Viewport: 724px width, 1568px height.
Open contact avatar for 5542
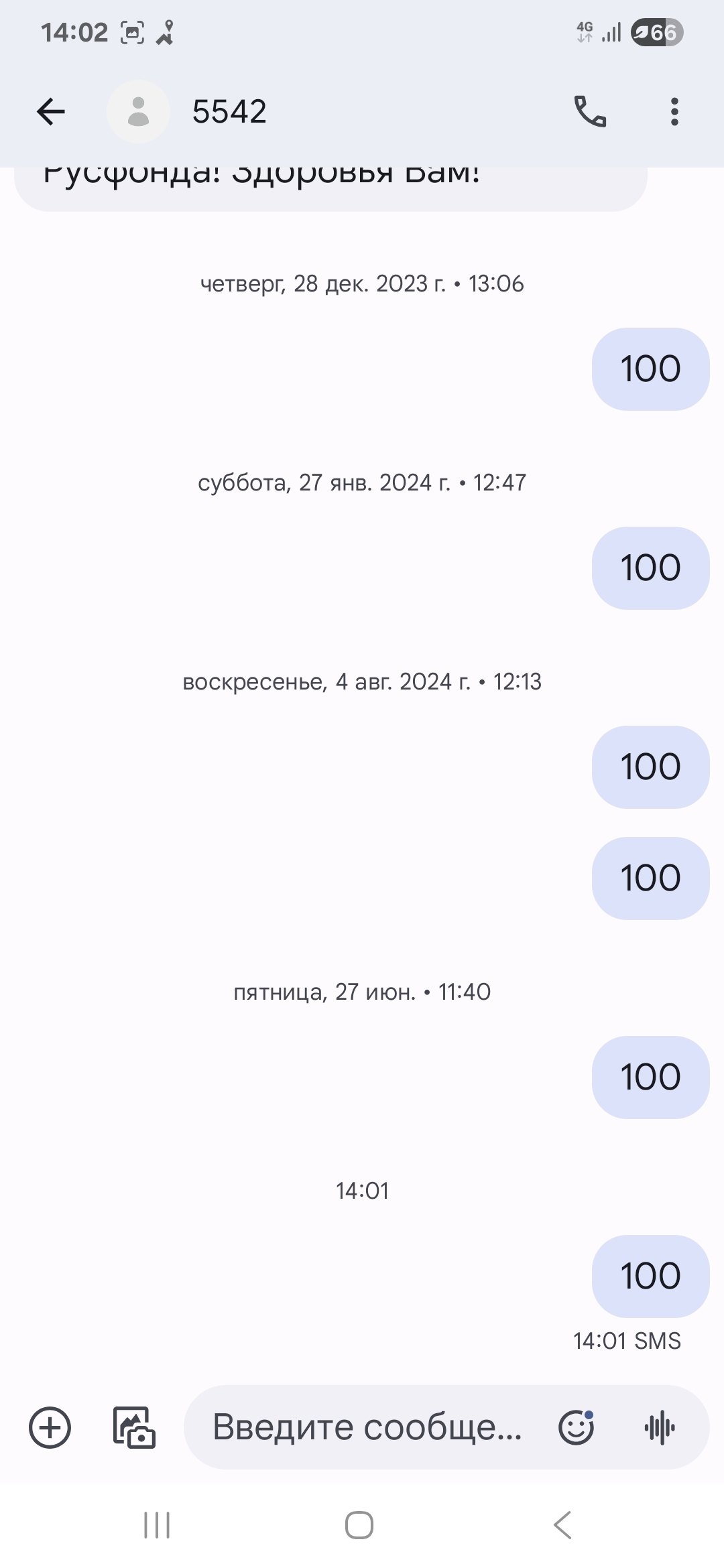(x=138, y=111)
